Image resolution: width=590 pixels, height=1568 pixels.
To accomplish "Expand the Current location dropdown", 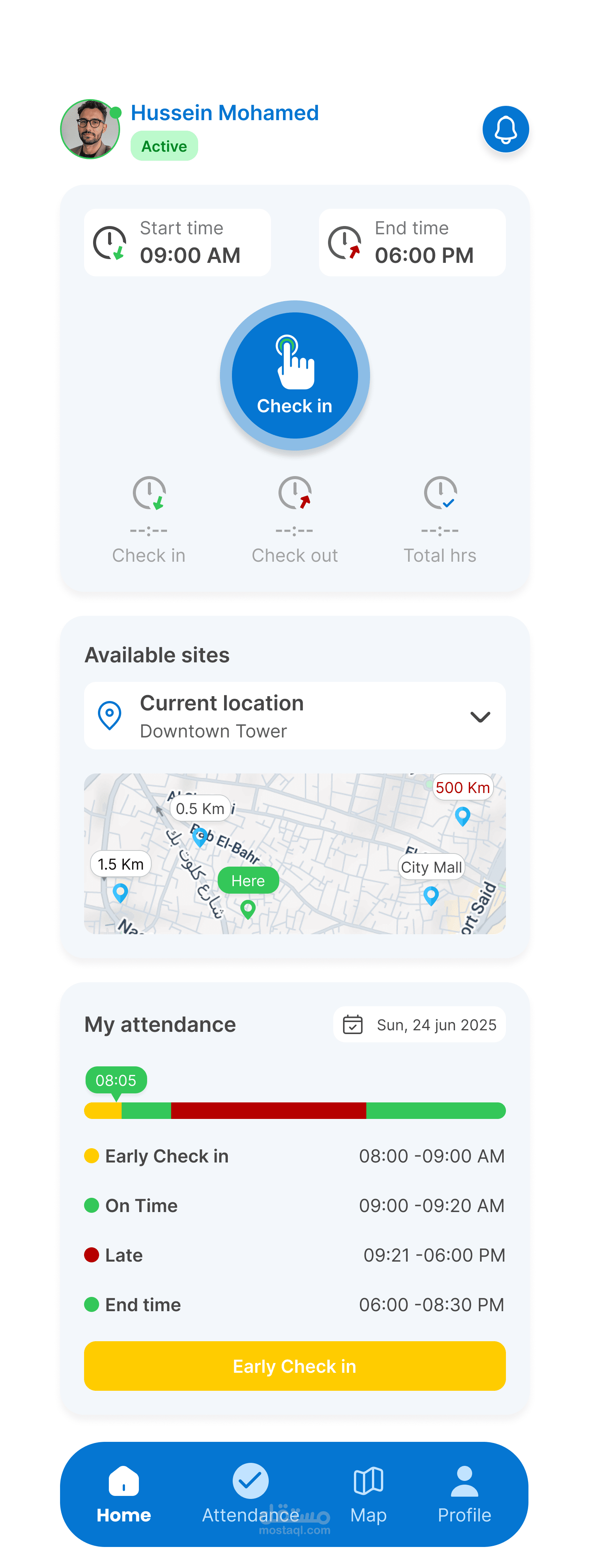I will click(480, 716).
